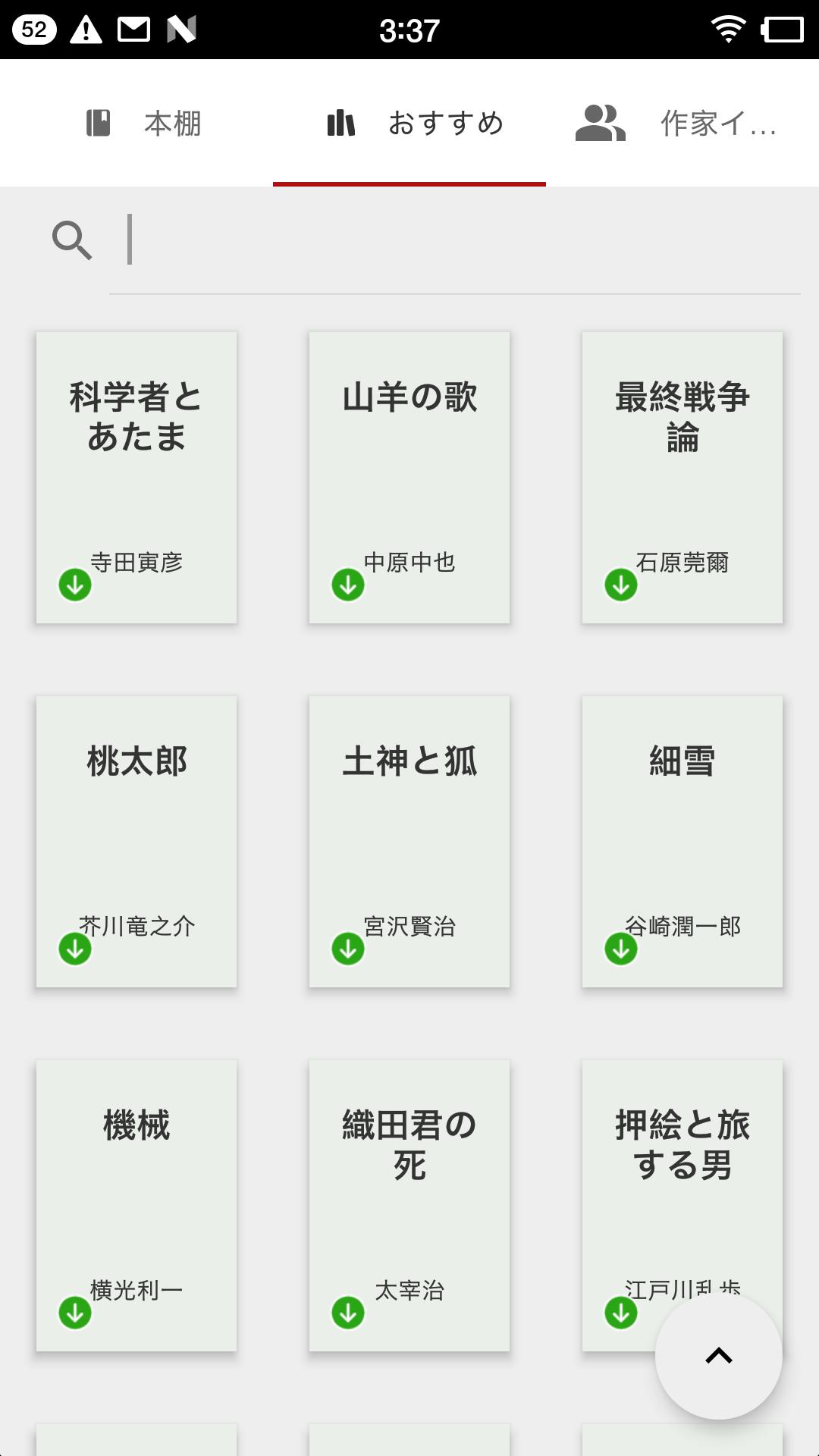This screenshot has height=1456, width=819.
Task: Download 細雪 via the green arrow icon
Action: [621, 949]
